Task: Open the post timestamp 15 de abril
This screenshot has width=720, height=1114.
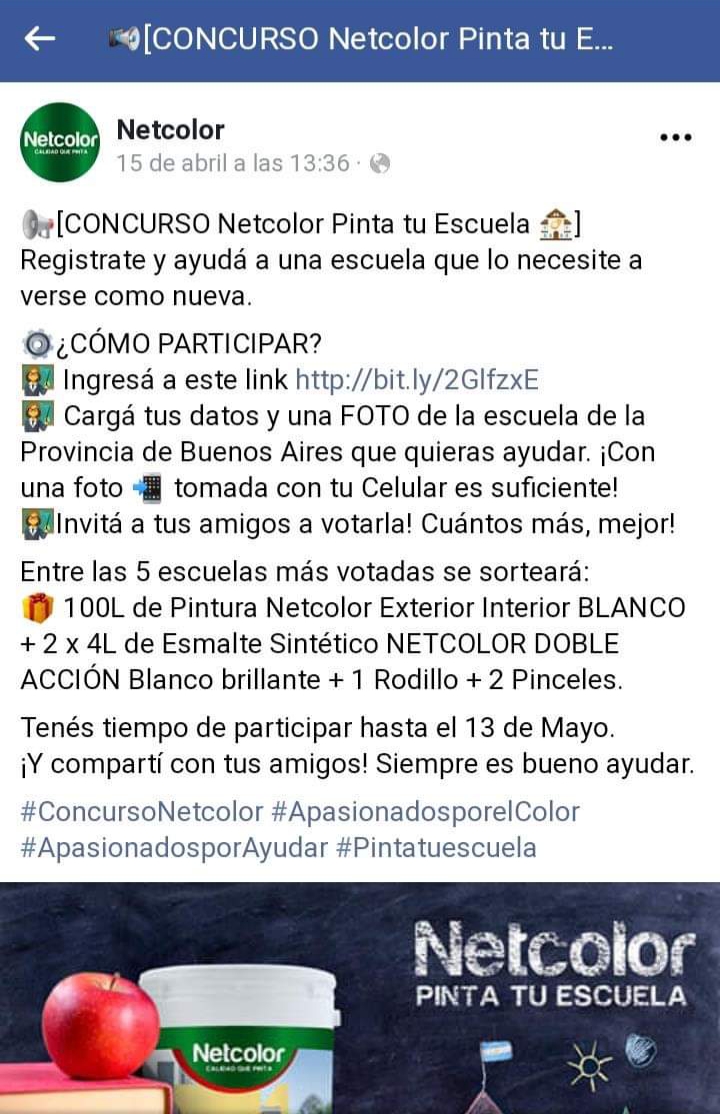Action: tap(232, 163)
